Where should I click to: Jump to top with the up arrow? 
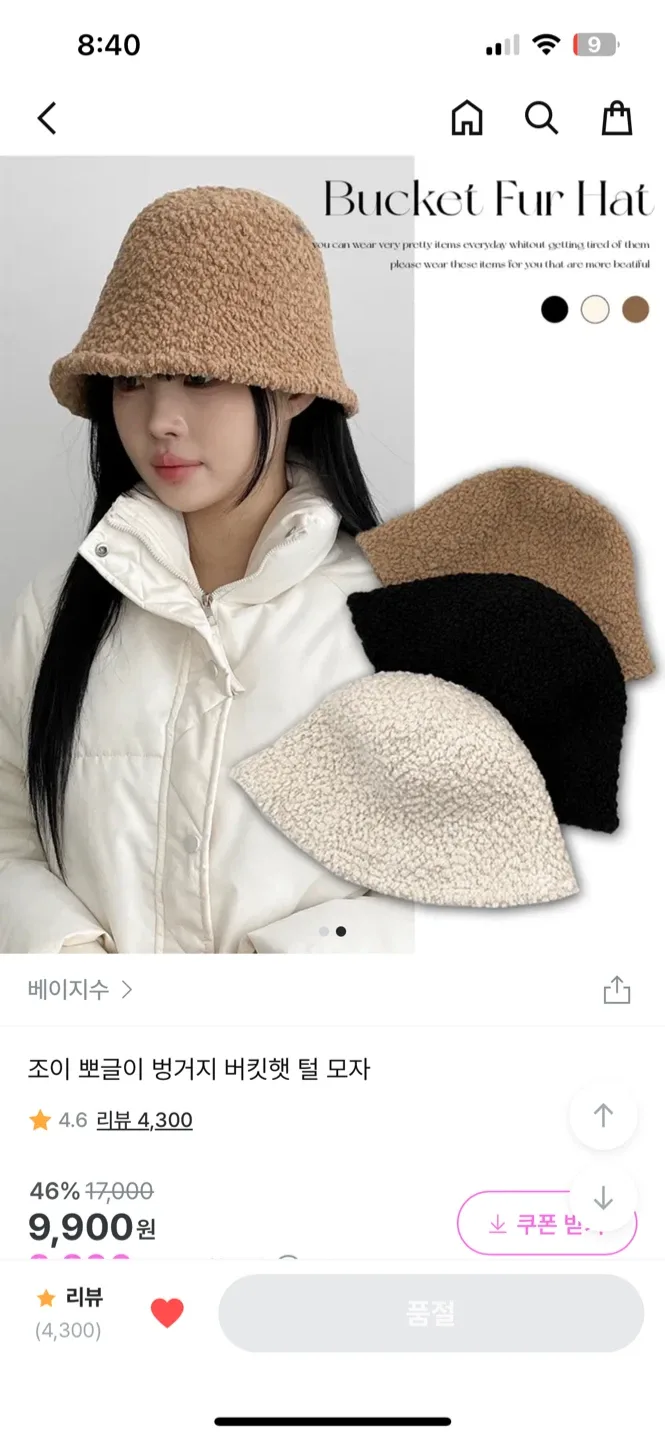(603, 1115)
